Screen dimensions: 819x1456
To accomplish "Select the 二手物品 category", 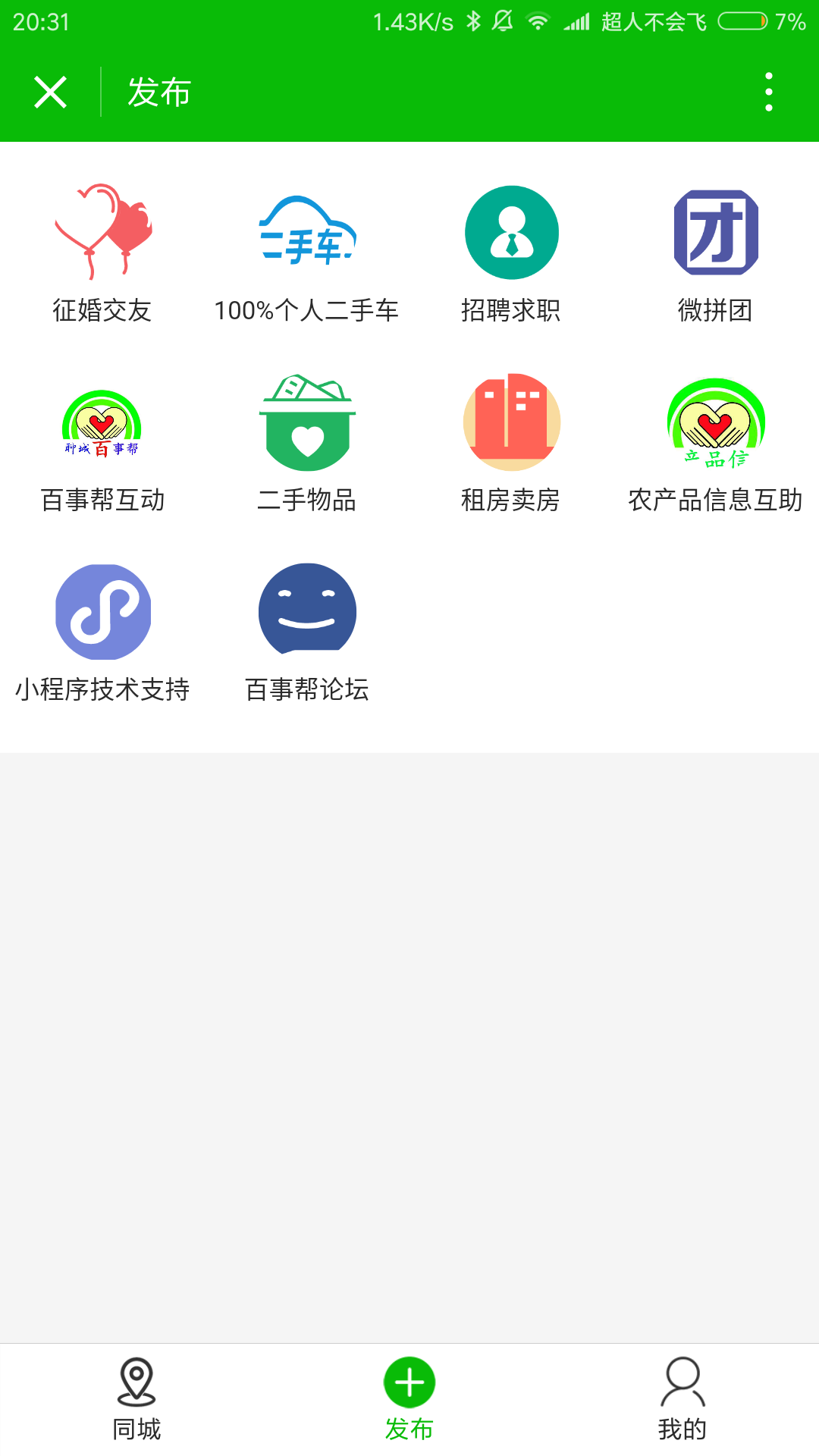I will pyautogui.click(x=306, y=444).
